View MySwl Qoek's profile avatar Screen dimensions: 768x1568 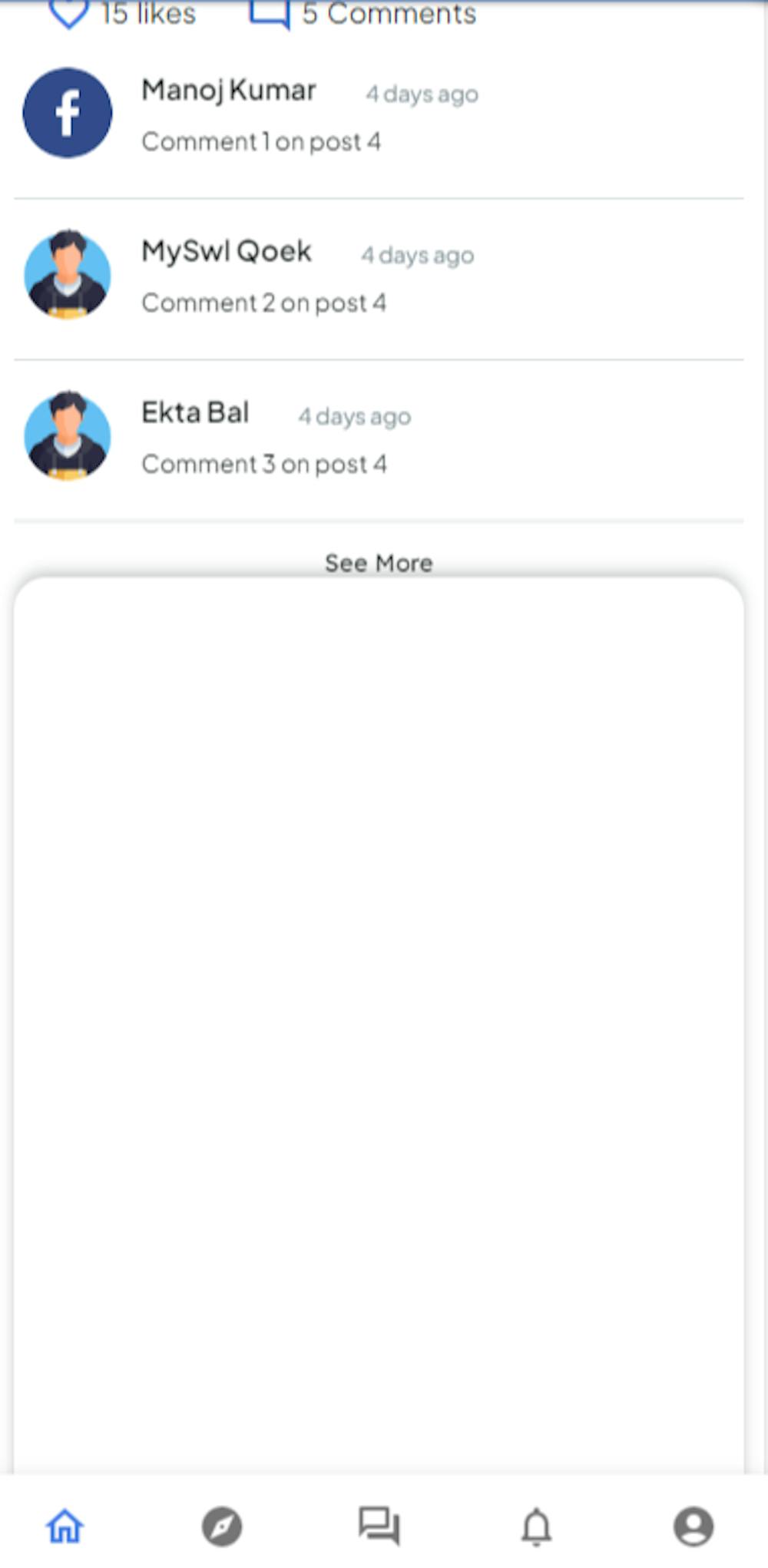[x=68, y=274]
